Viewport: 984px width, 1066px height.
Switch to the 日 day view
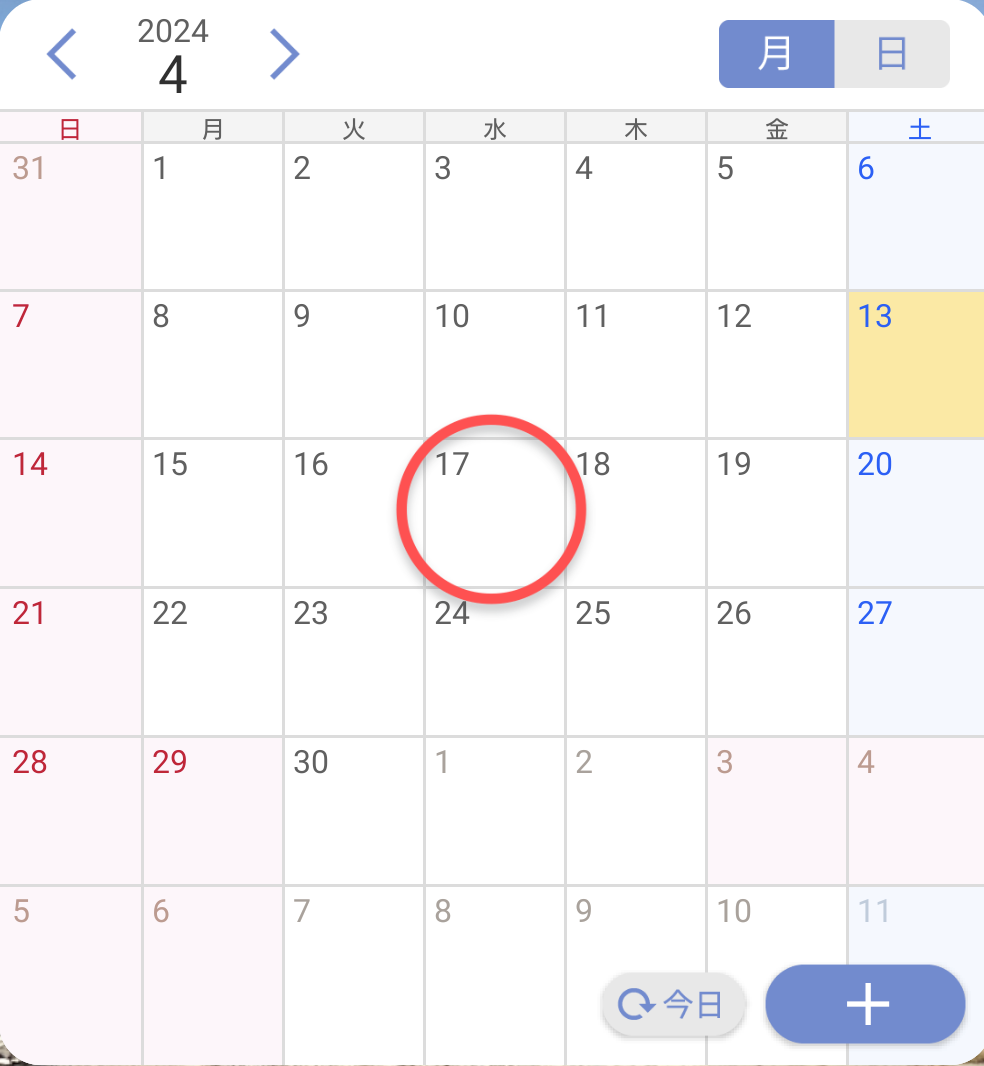point(891,54)
